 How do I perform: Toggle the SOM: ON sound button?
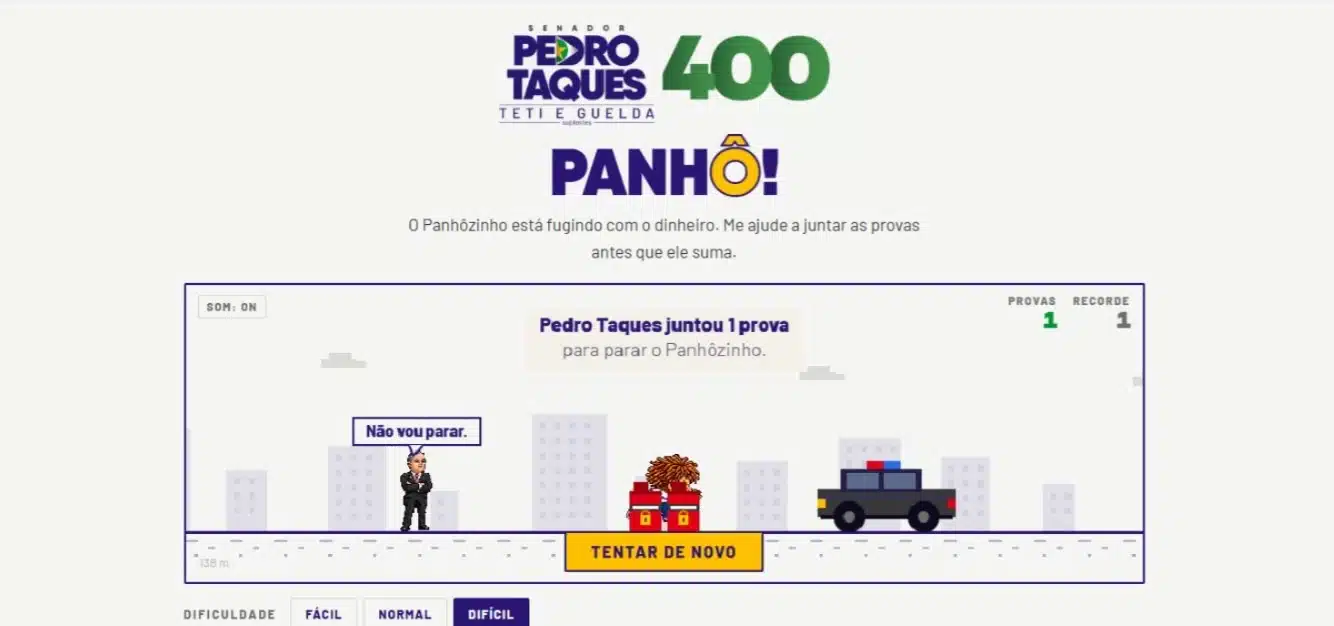[x=232, y=307]
